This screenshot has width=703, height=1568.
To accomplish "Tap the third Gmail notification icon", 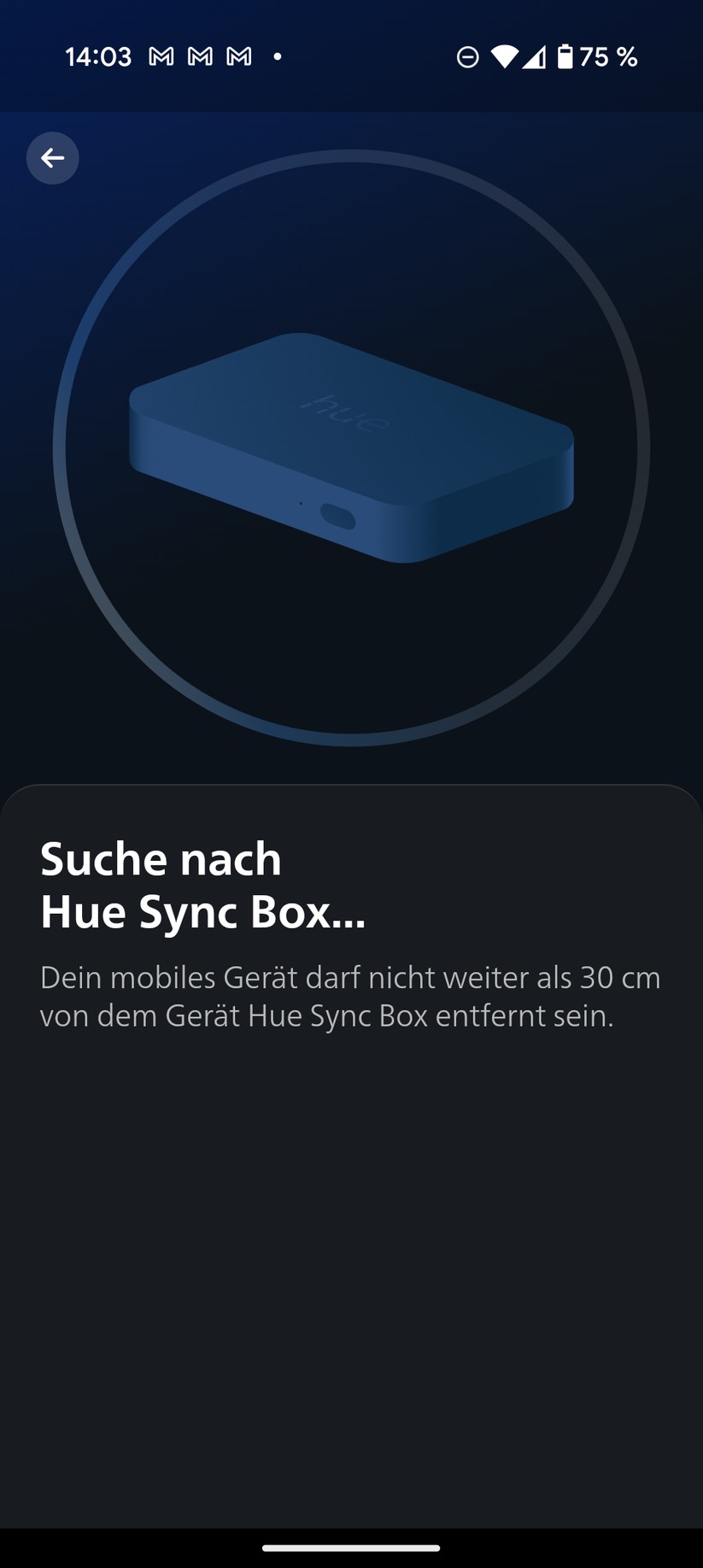I will pyautogui.click(x=237, y=56).
